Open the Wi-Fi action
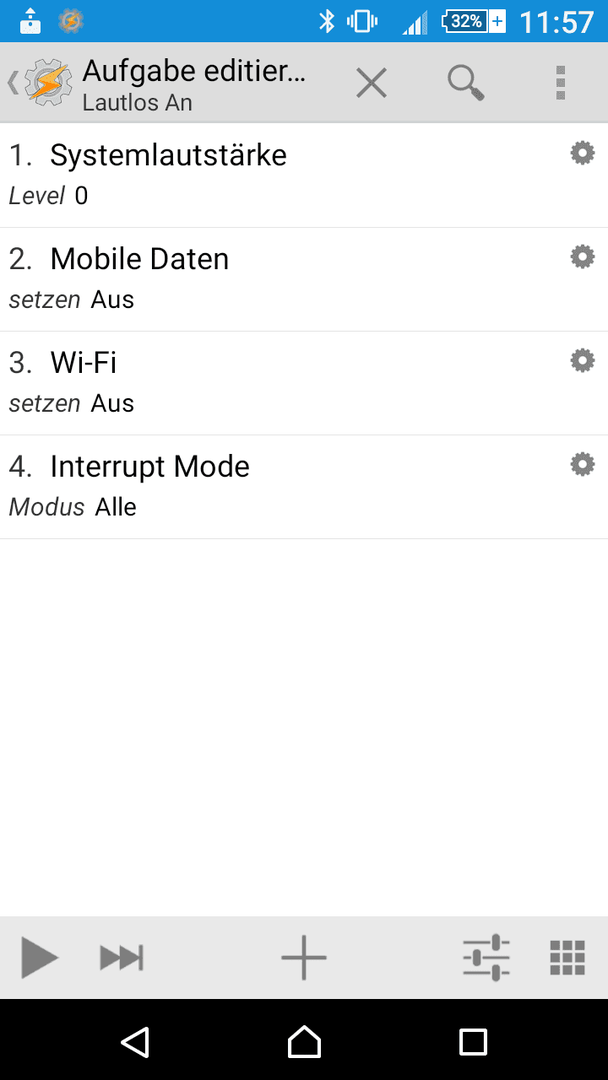This screenshot has width=608, height=1080. 304,383
